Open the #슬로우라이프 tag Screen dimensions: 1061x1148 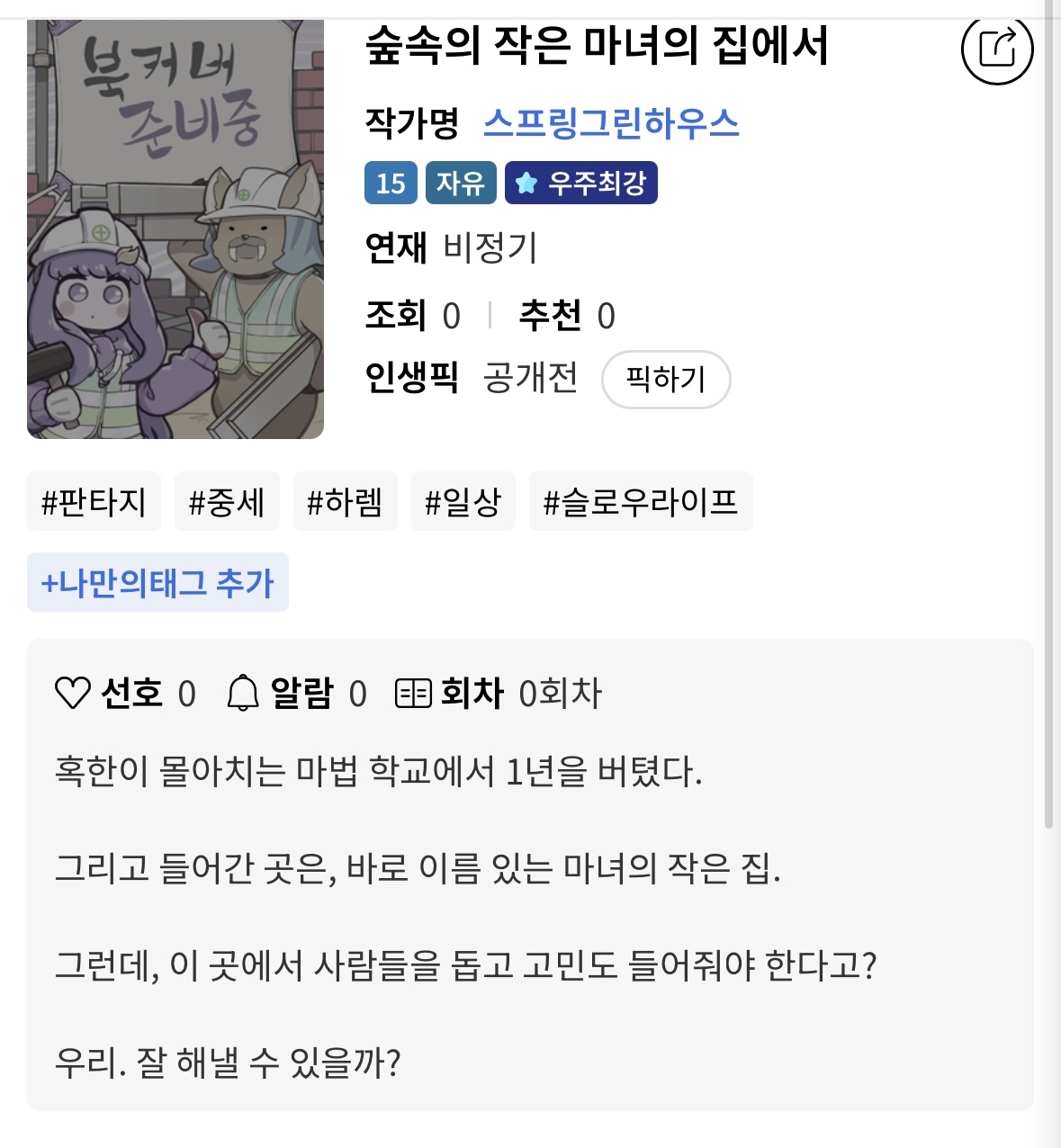pos(640,501)
